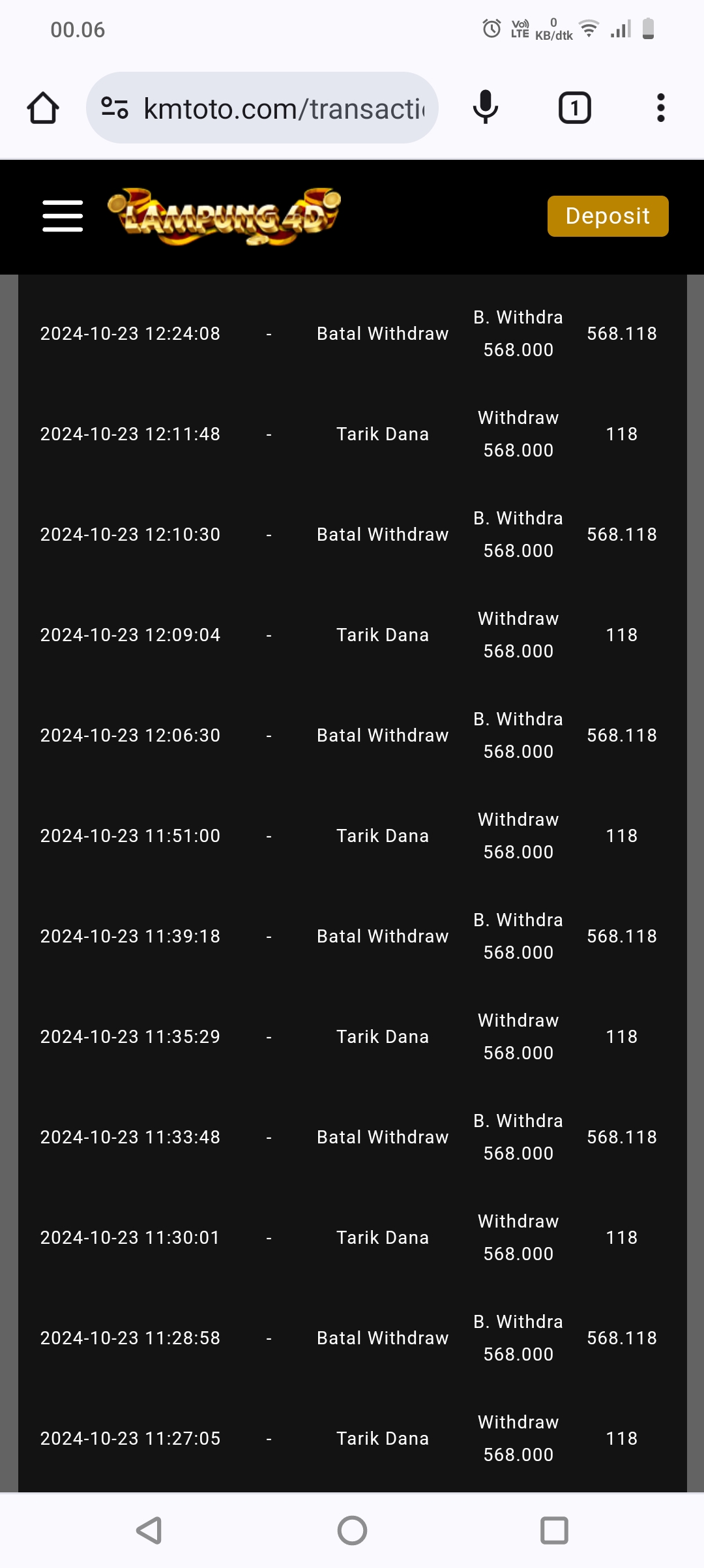
Task: Open the browser overflow menu
Action: tap(660, 108)
